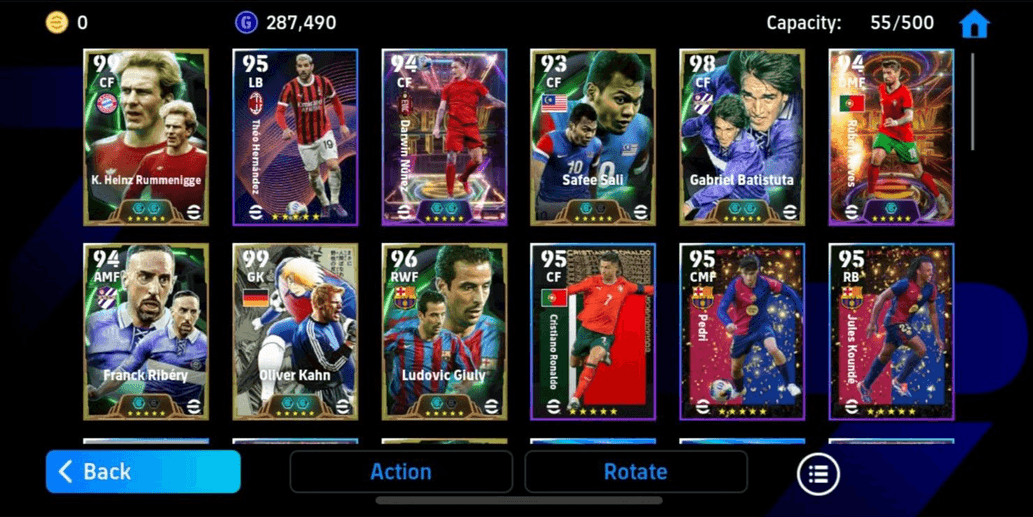This screenshot has height=517, width=1033.
Task: Tap the Back button
Action: tap(143, 471)
